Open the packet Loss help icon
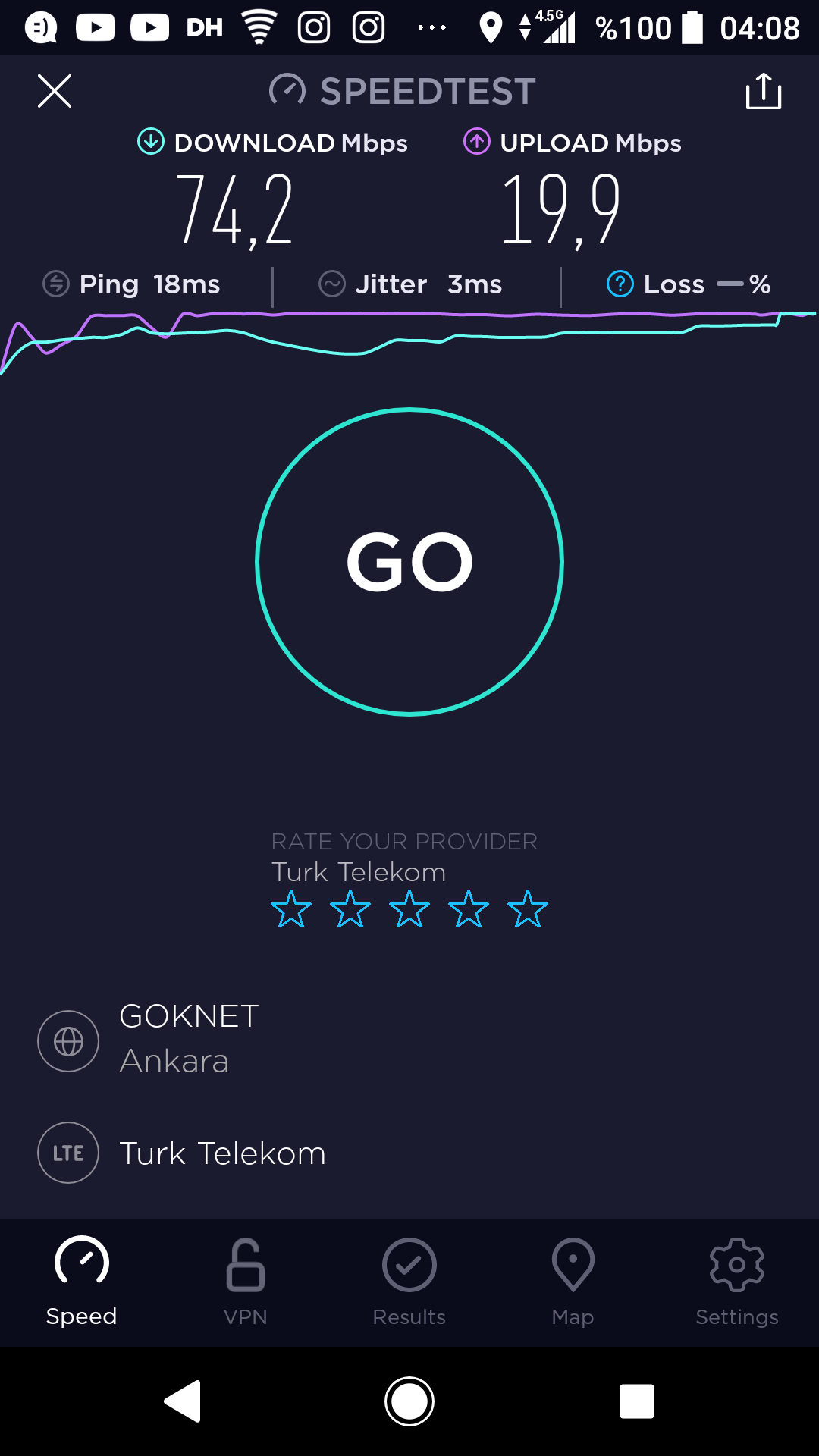The image size is (819, 1456). click(x=620, y=284)
